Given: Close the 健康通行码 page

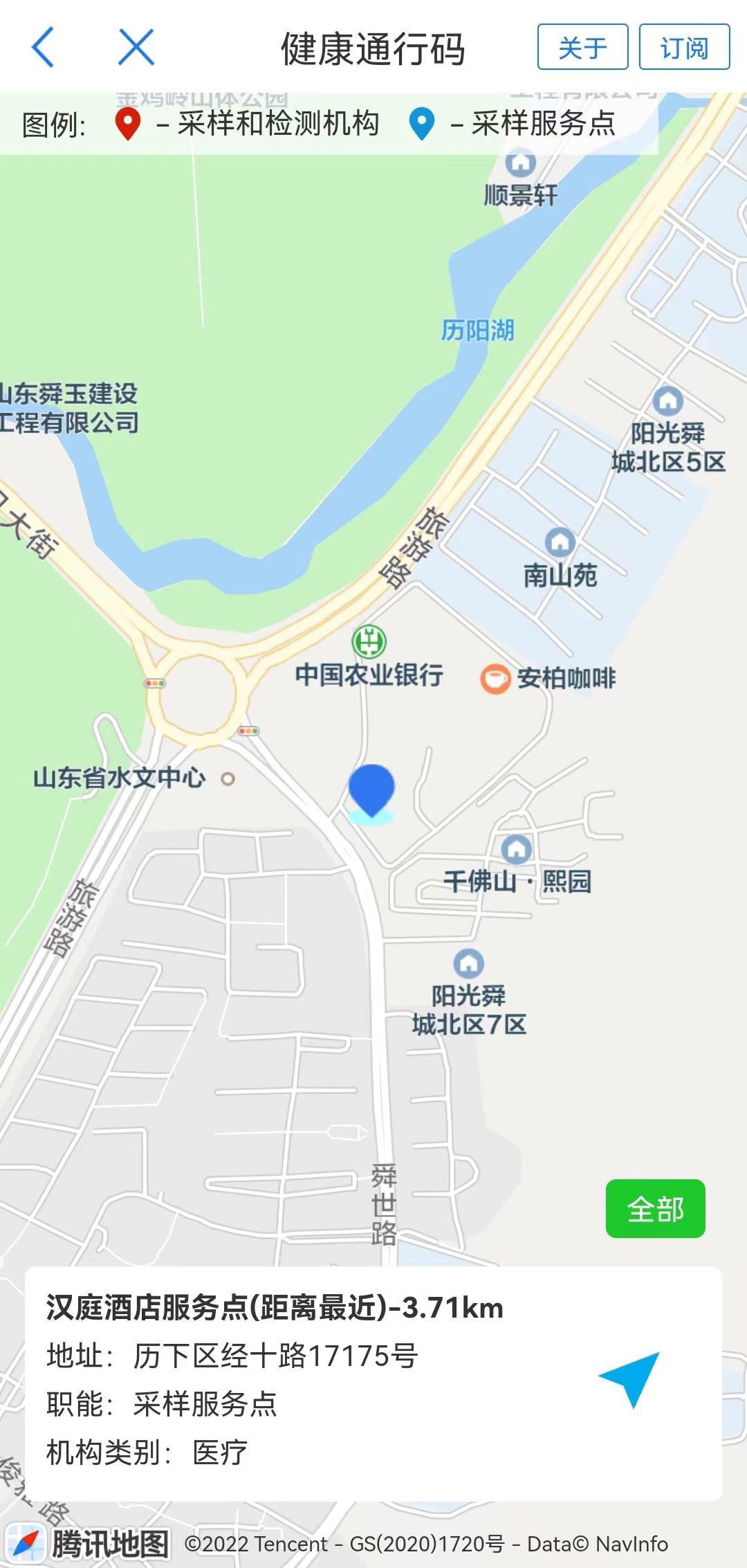Looking at the screenshot, I should tap(136, 47).
